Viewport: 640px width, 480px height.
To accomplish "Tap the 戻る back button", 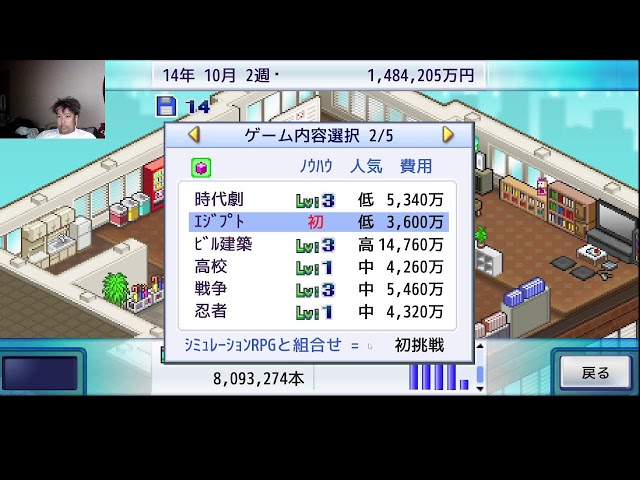I will [x=595, y=373].
